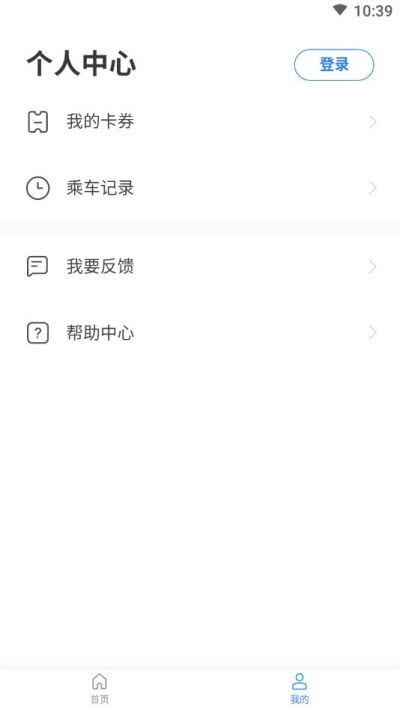
Task: Open 乘车记录 ride history
Action: click(x=200, y=188)
